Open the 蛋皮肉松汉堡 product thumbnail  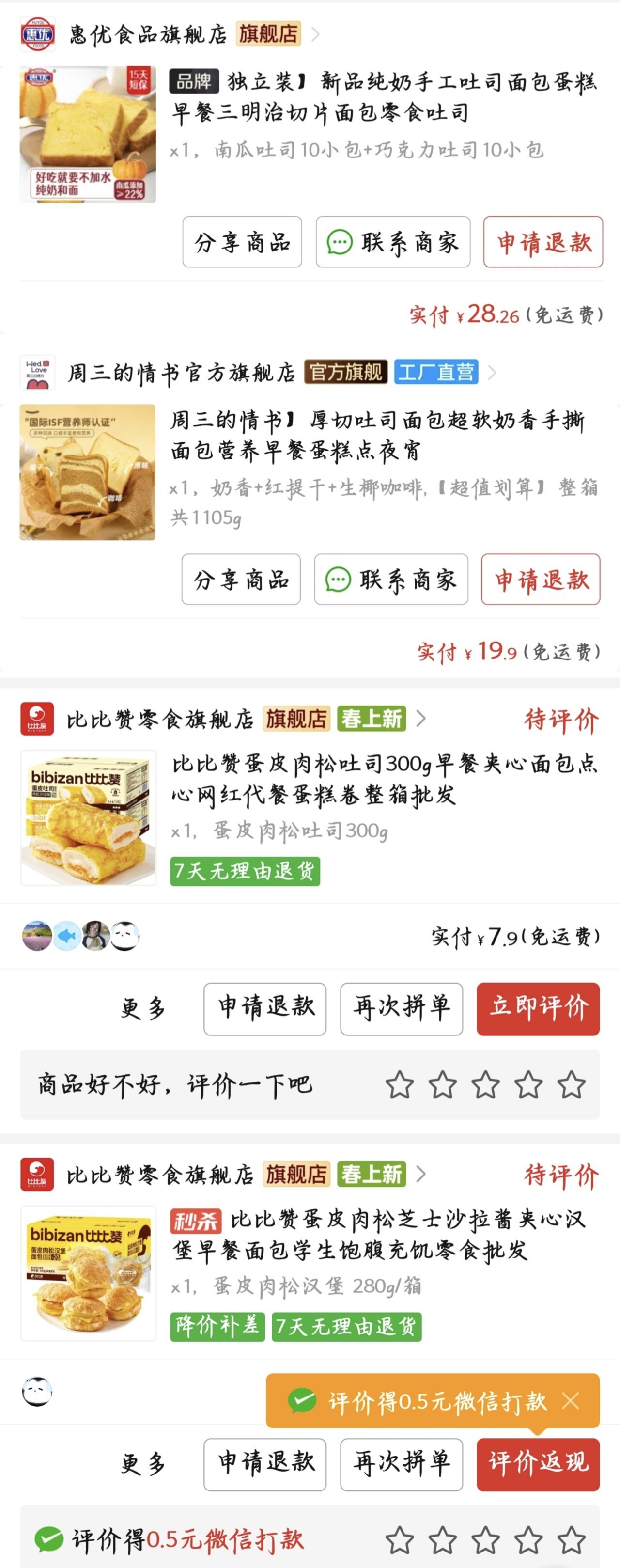[x=88, y=1273]
